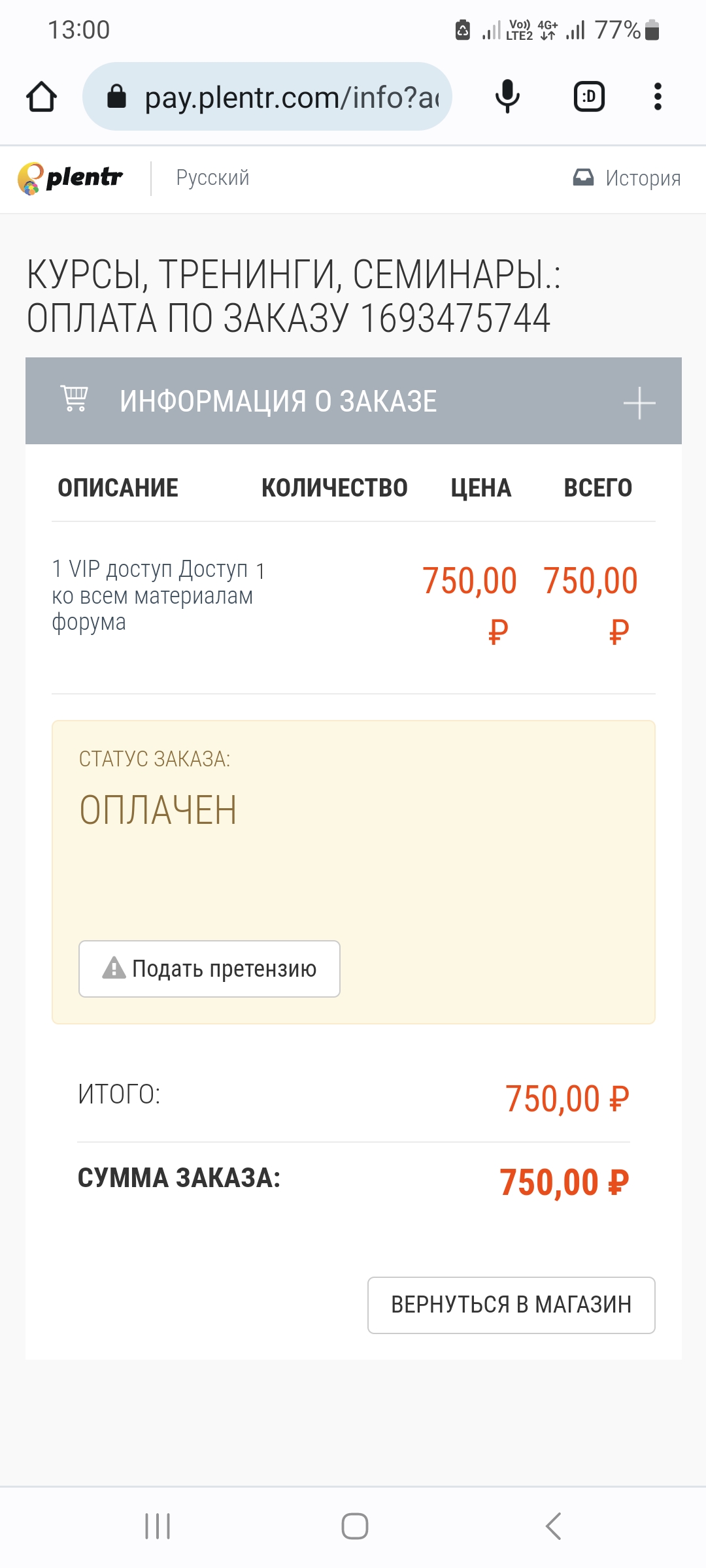The image size is (706, 1568).
Task: Go to the browser home page
Action: tap(42, 97)
